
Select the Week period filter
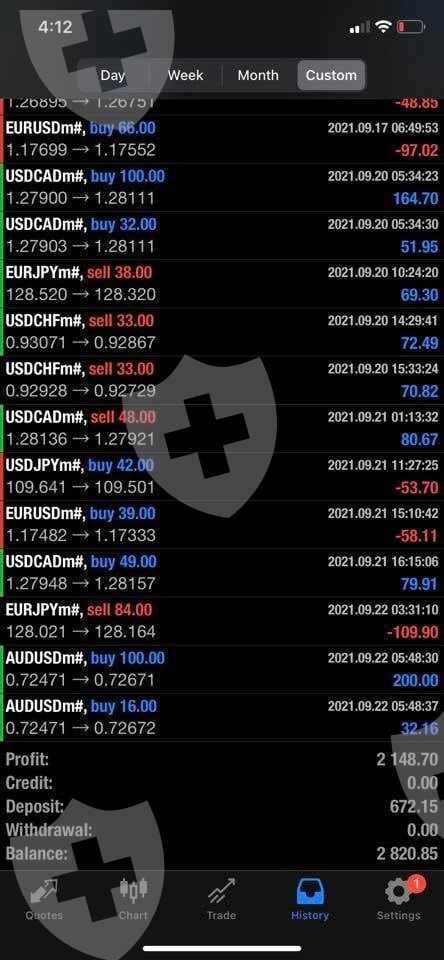(185, 76)
